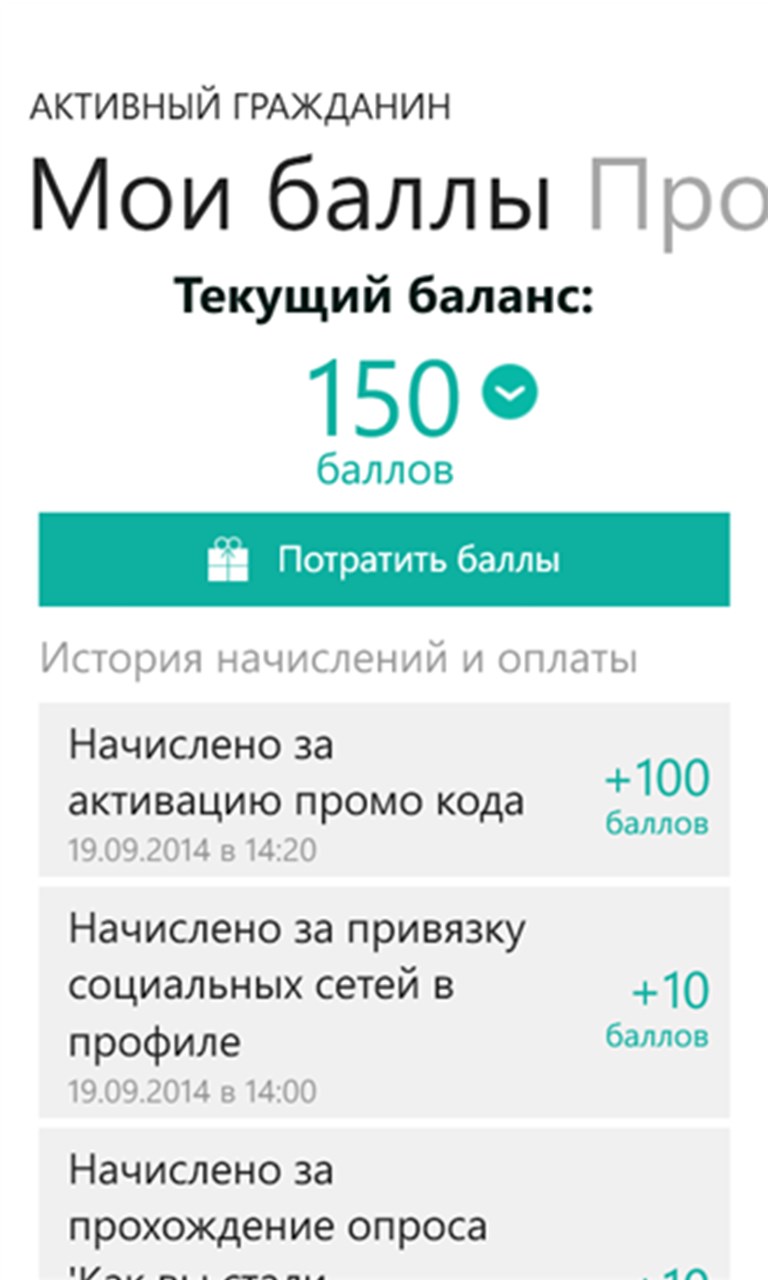This screenshot has width=768, height=1280.
Task: Open the promo code activation +100 entry
Action: (x=384, y=789)
